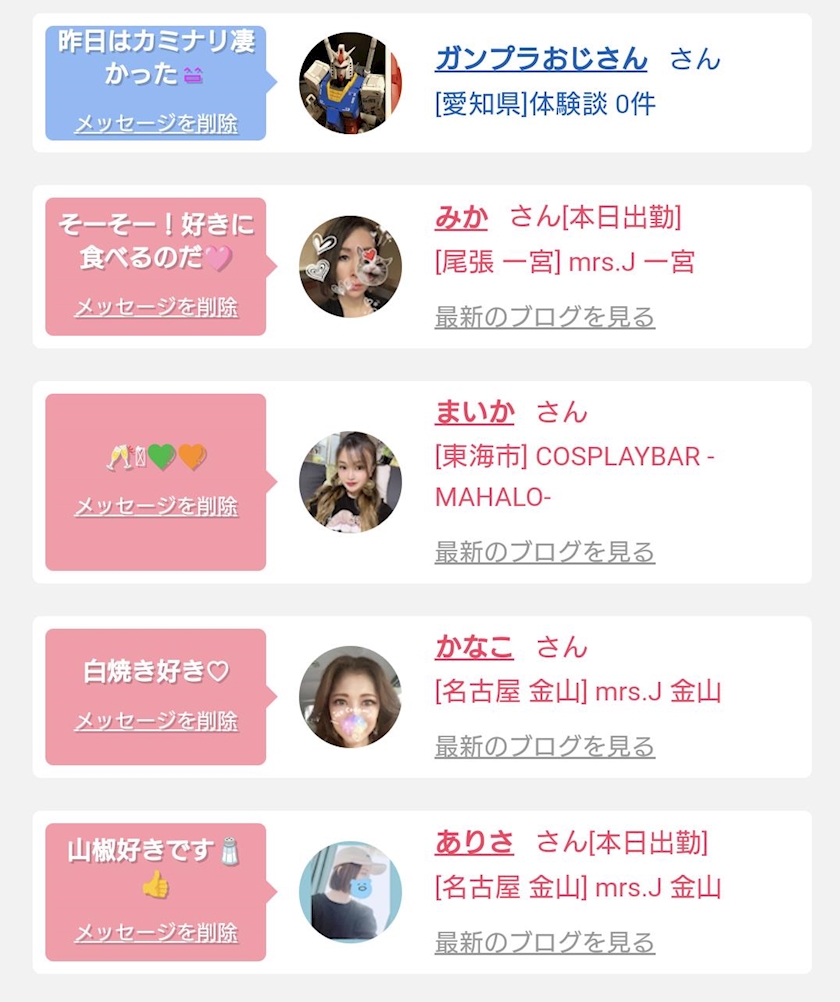This screenshot has height=1002, width=840.
Task: View みか's latest blog
Action: point(545,317)
